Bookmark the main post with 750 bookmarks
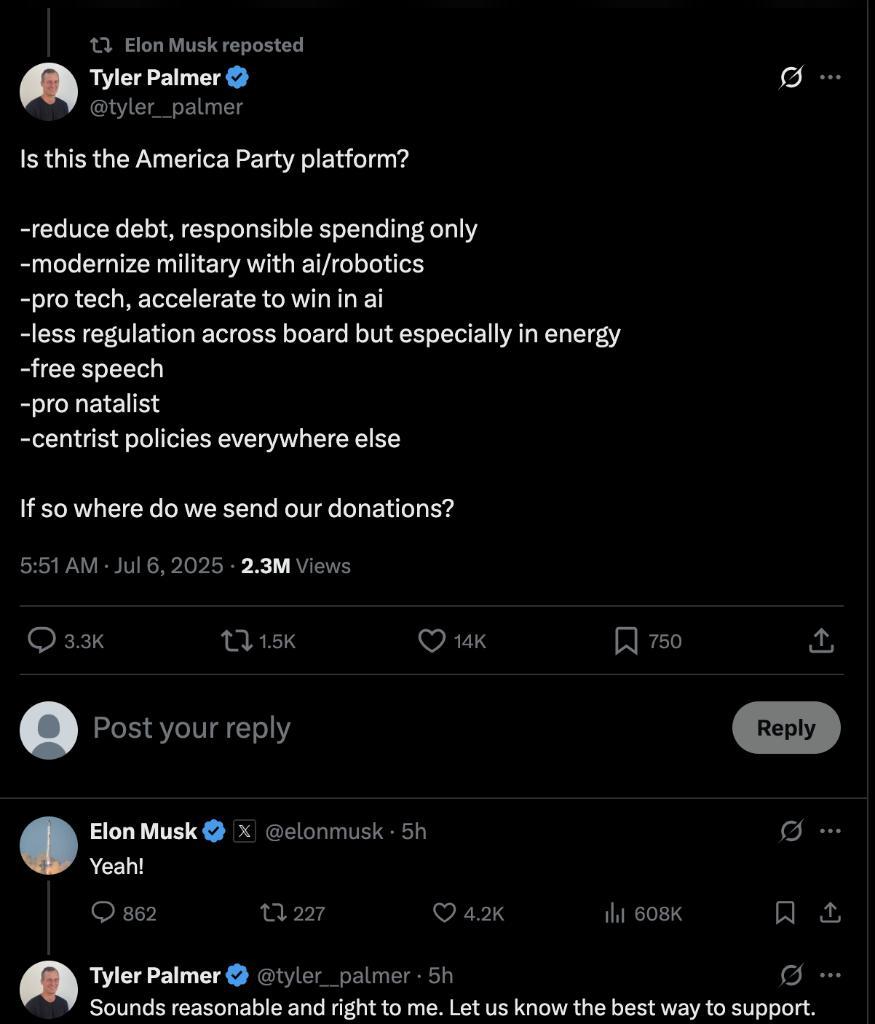 [x=626, y=640]
